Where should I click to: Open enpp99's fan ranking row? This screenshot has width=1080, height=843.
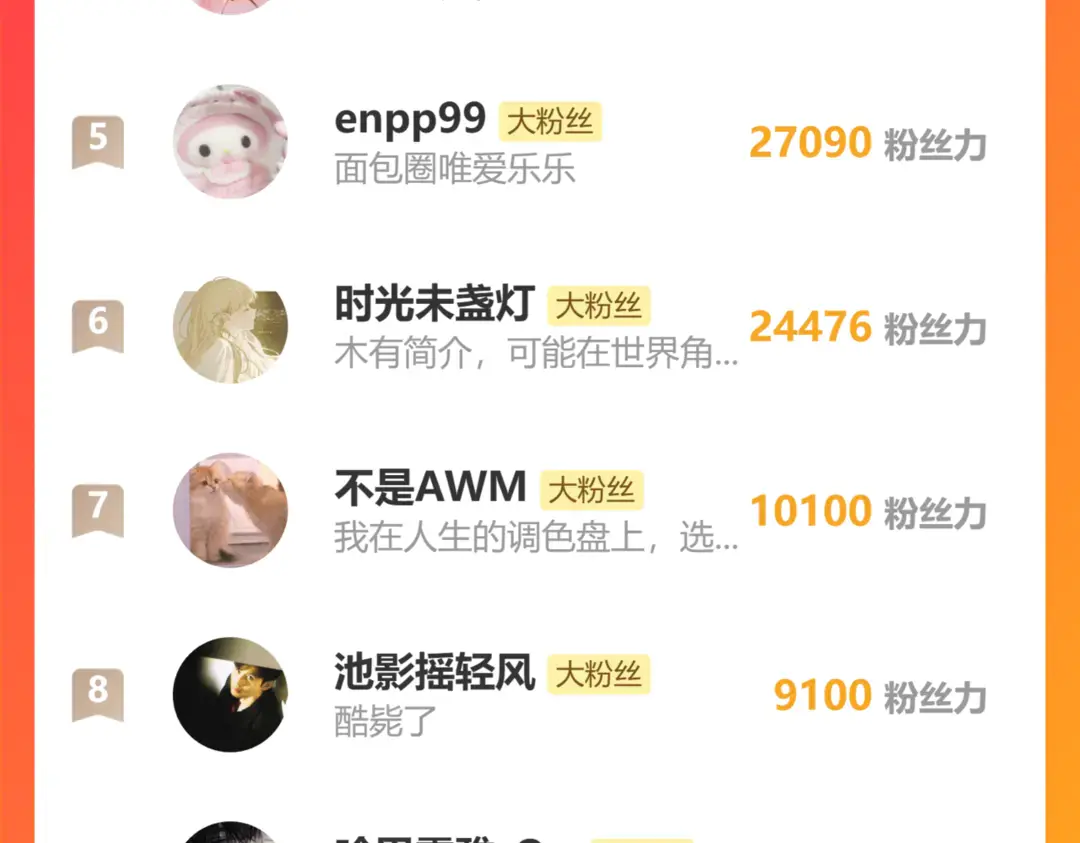tap(540, 143)
